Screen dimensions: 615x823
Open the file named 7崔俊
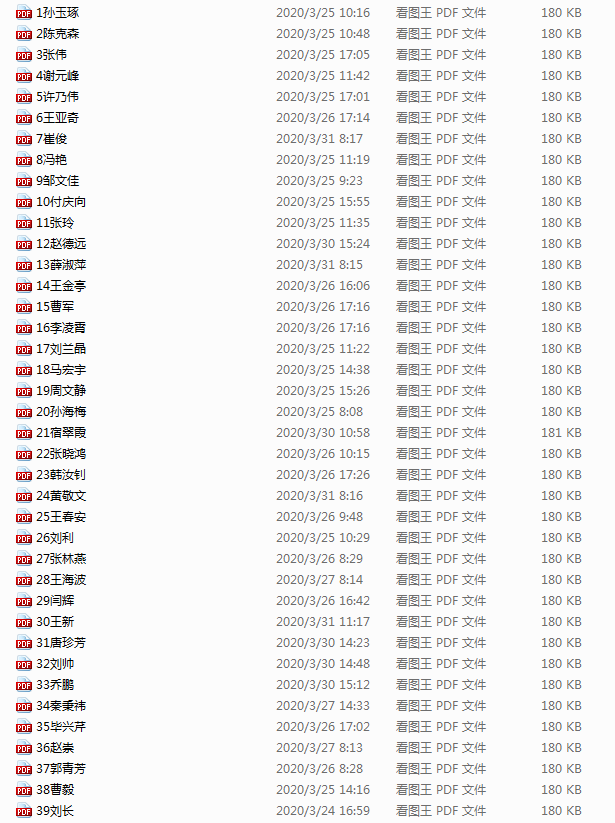tap(51, 139)
